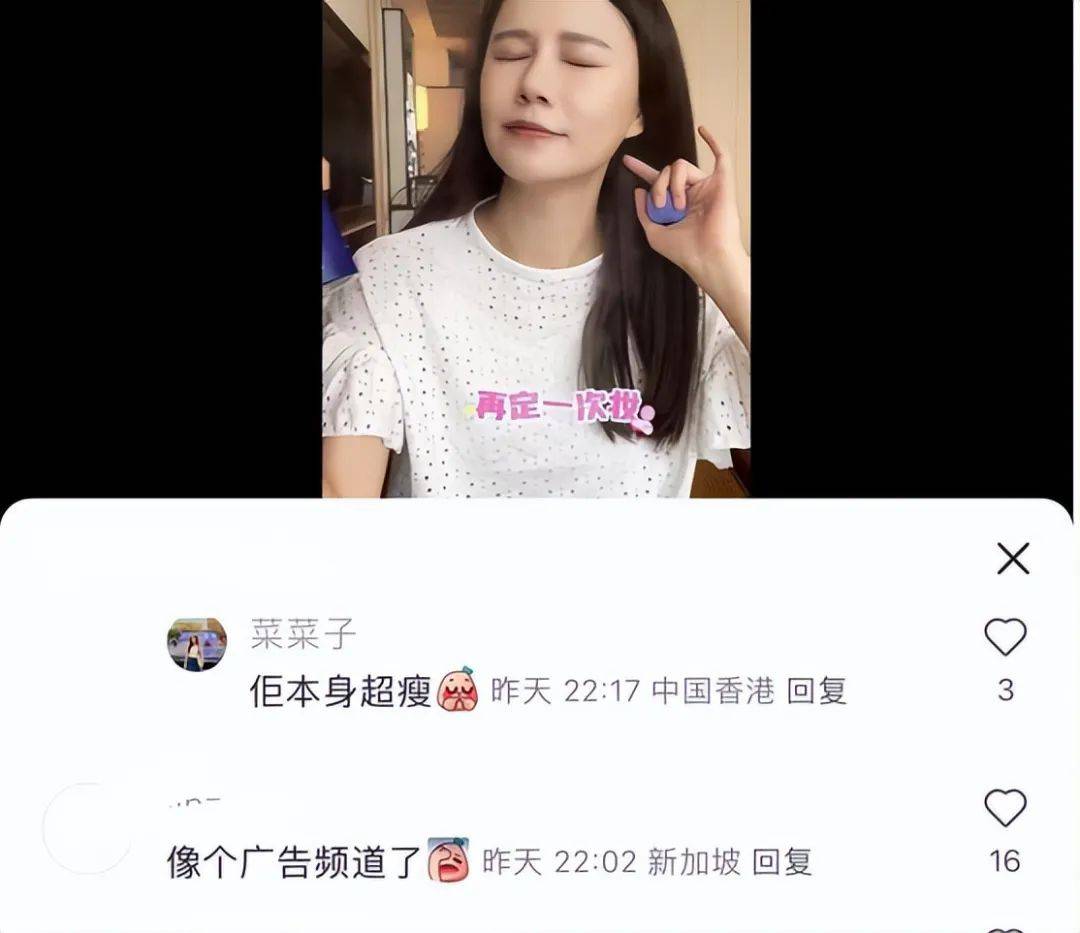Like 菜菜子's comment
This screenshot has height=933, width=1080.
[x=1005, y=638]
